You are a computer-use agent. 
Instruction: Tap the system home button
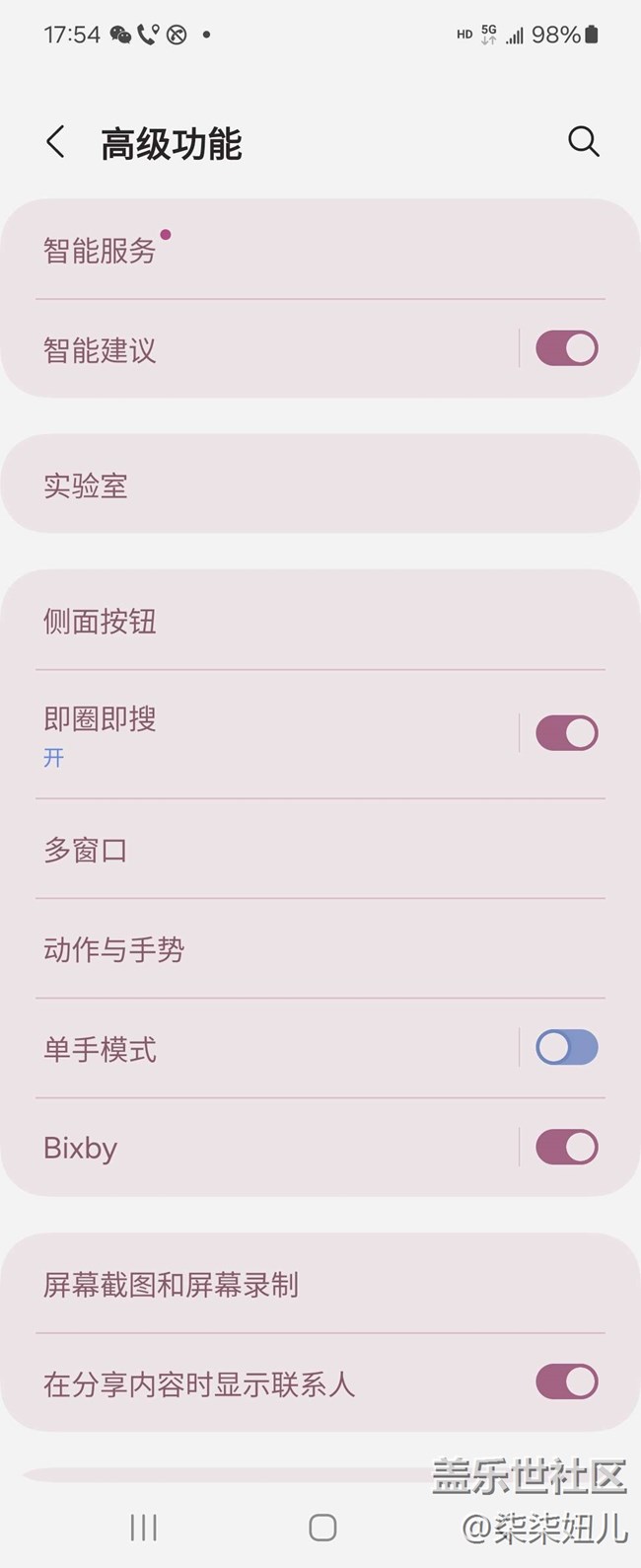[322, 1528]
